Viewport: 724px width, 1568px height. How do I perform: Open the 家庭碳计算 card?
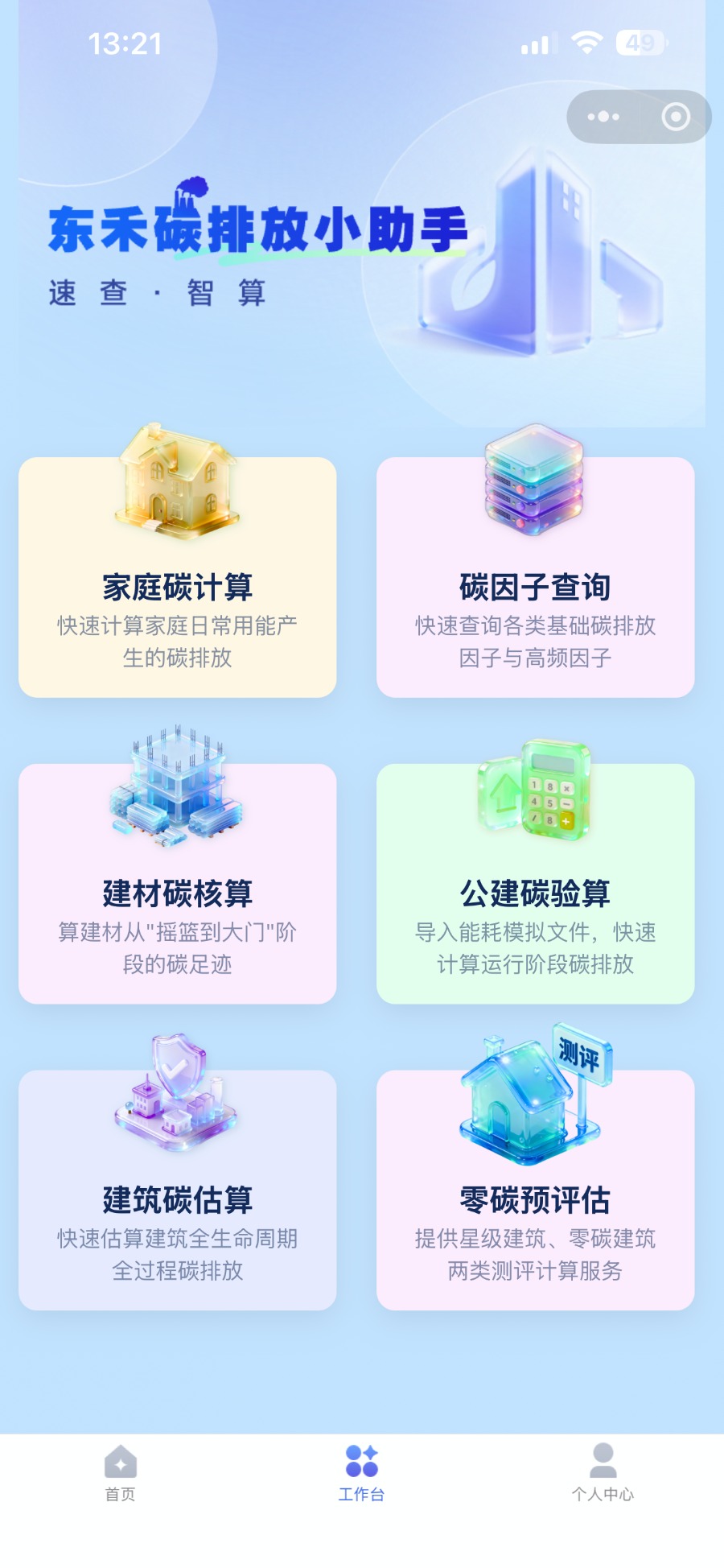[177, 576]
